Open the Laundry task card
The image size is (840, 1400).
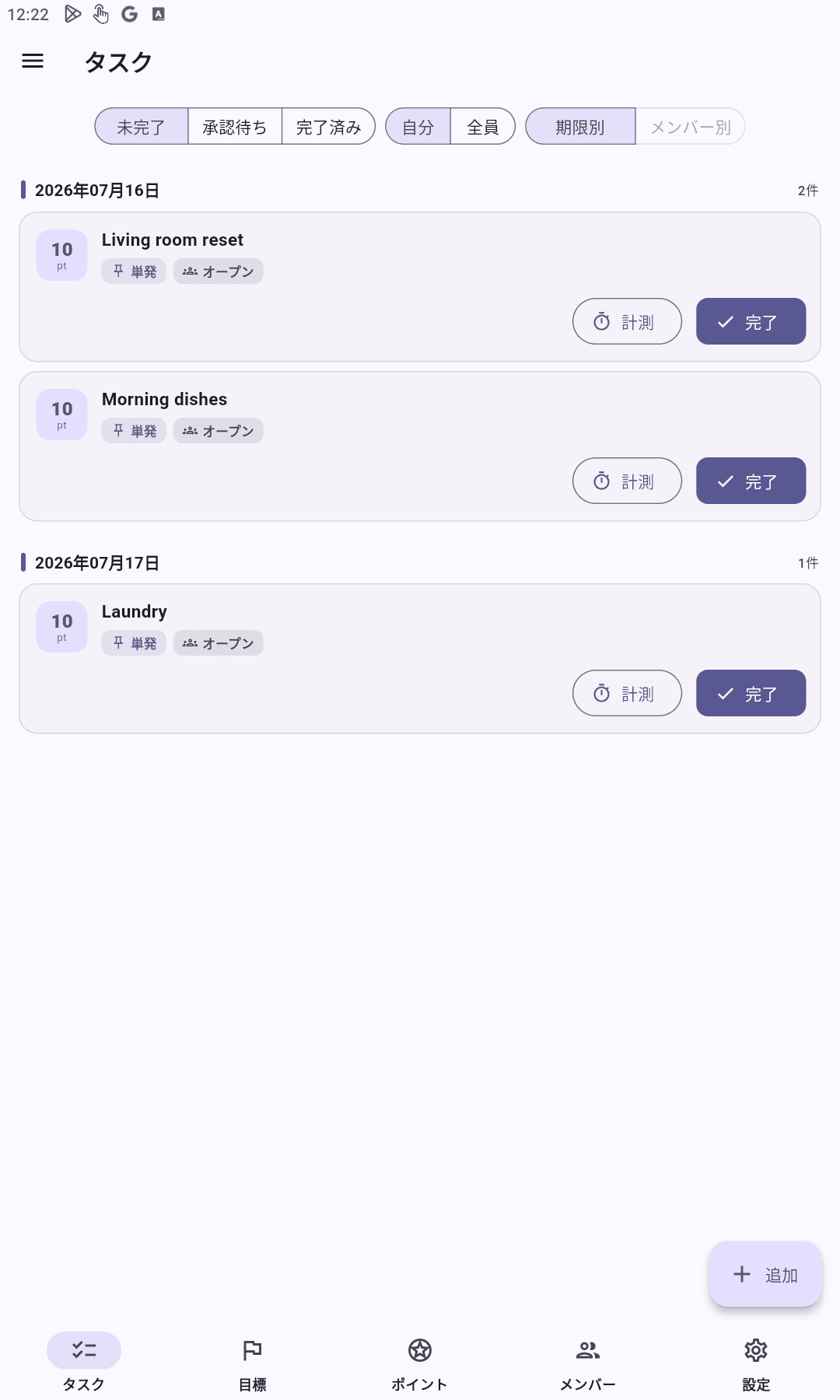point(420,658)
